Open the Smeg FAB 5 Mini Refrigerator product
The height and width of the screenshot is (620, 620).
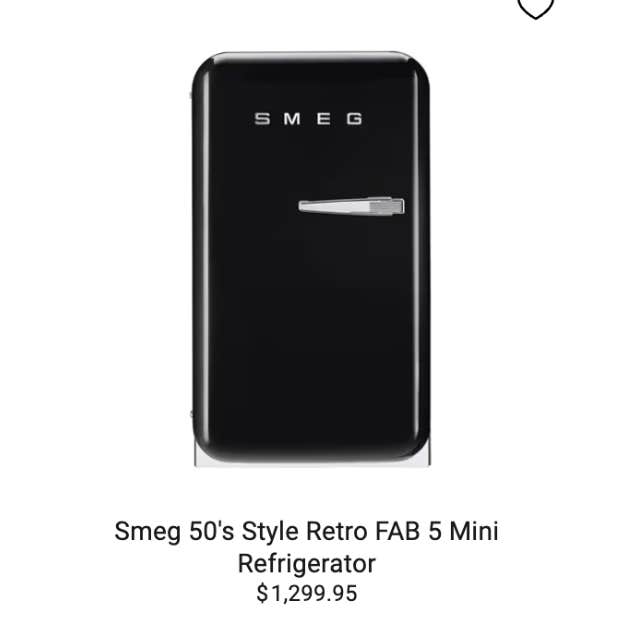[x=306, y=546]
